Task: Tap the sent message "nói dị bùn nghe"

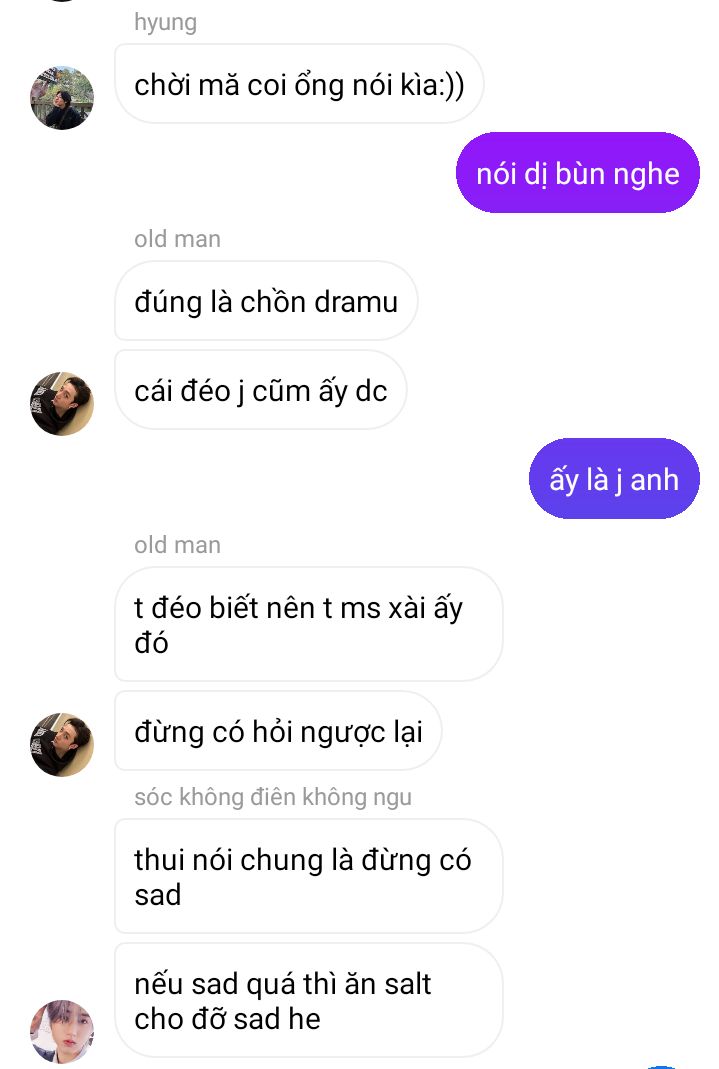Action: pos(577,172)
